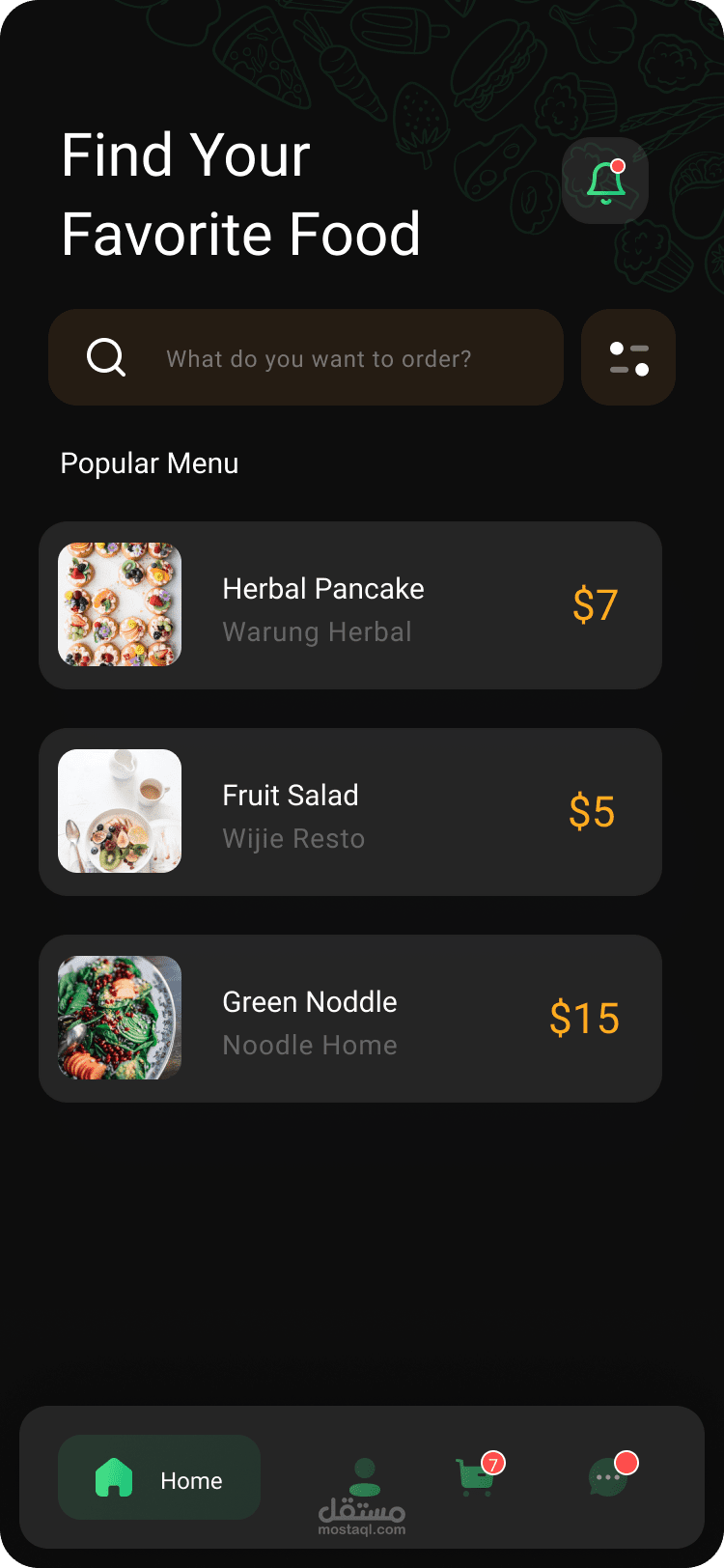The height and width of the screenshot is (1568, 724).
Task: Select the Fruit Salad card
Action: (x=349, y=812)
